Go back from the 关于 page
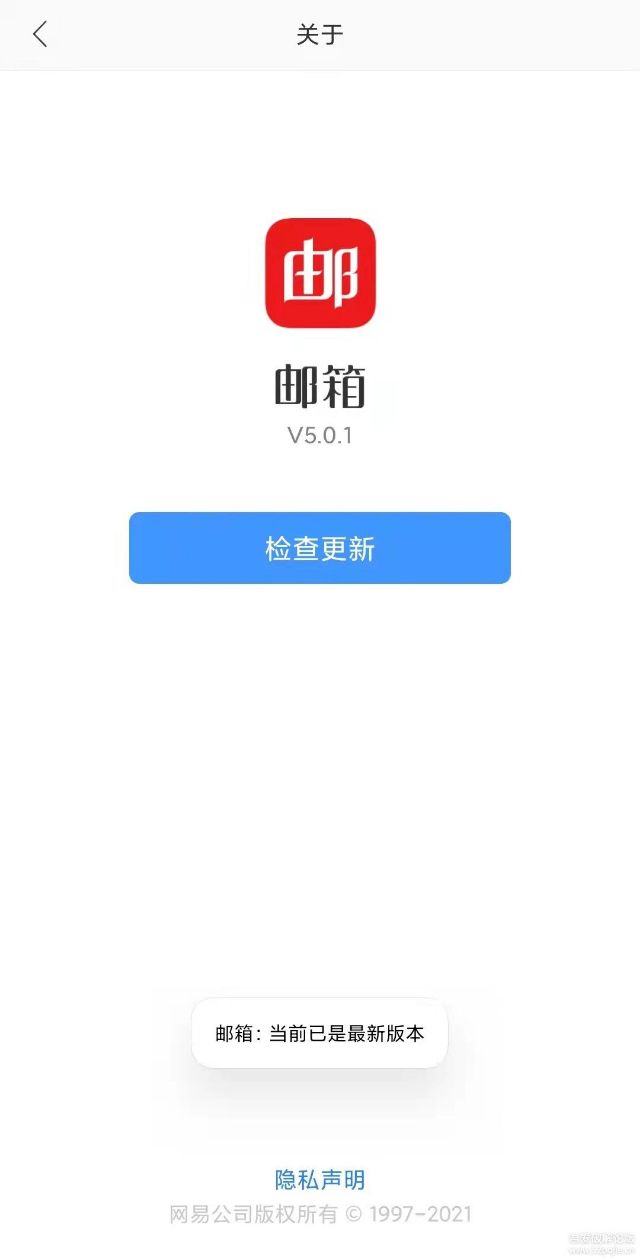 tap(40, 35)
